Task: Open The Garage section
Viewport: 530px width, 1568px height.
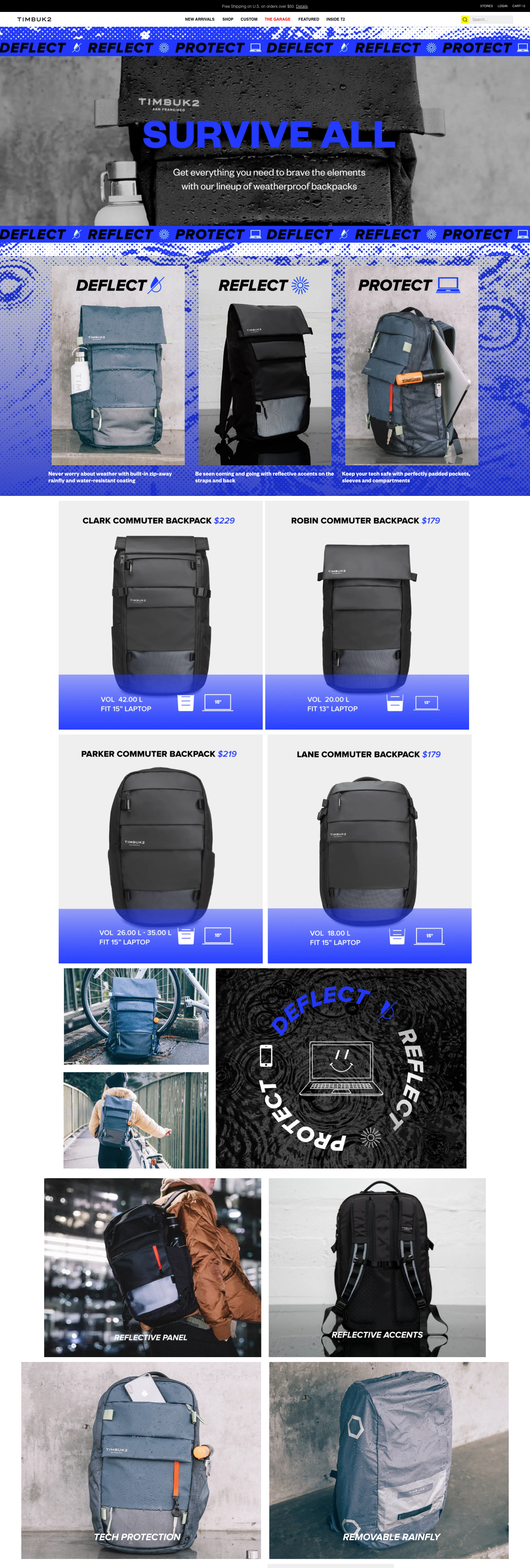Action: tap(277, 19)
